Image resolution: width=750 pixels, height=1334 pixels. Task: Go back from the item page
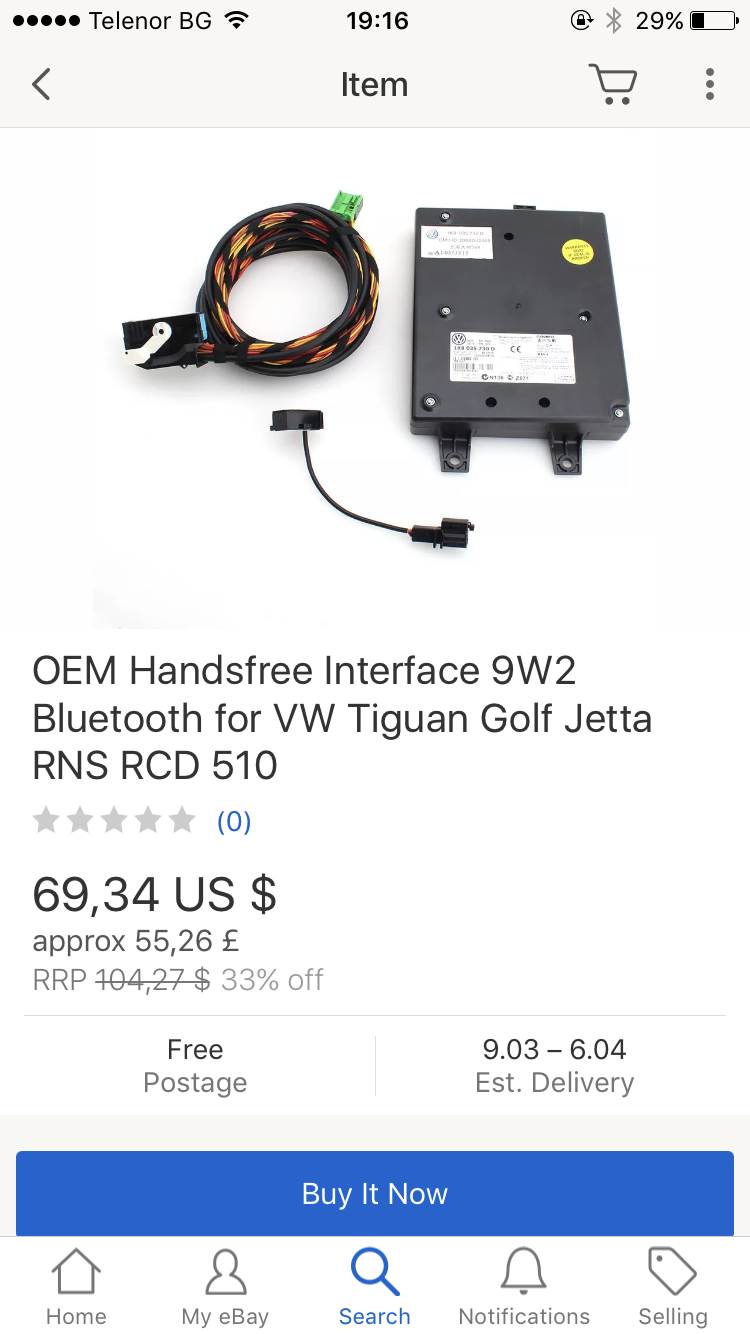(x=41, y=84)
